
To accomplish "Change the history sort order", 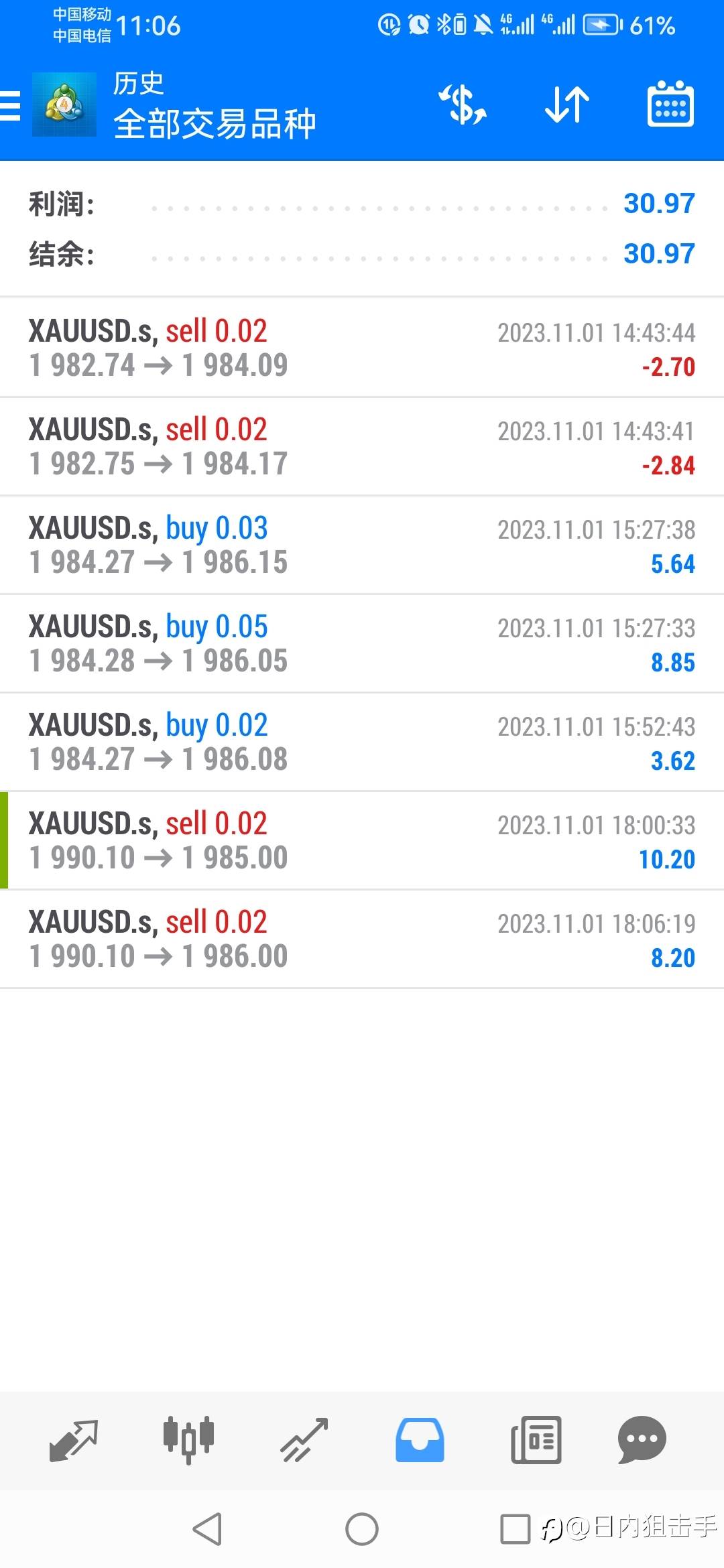I will tap(566, 105).
